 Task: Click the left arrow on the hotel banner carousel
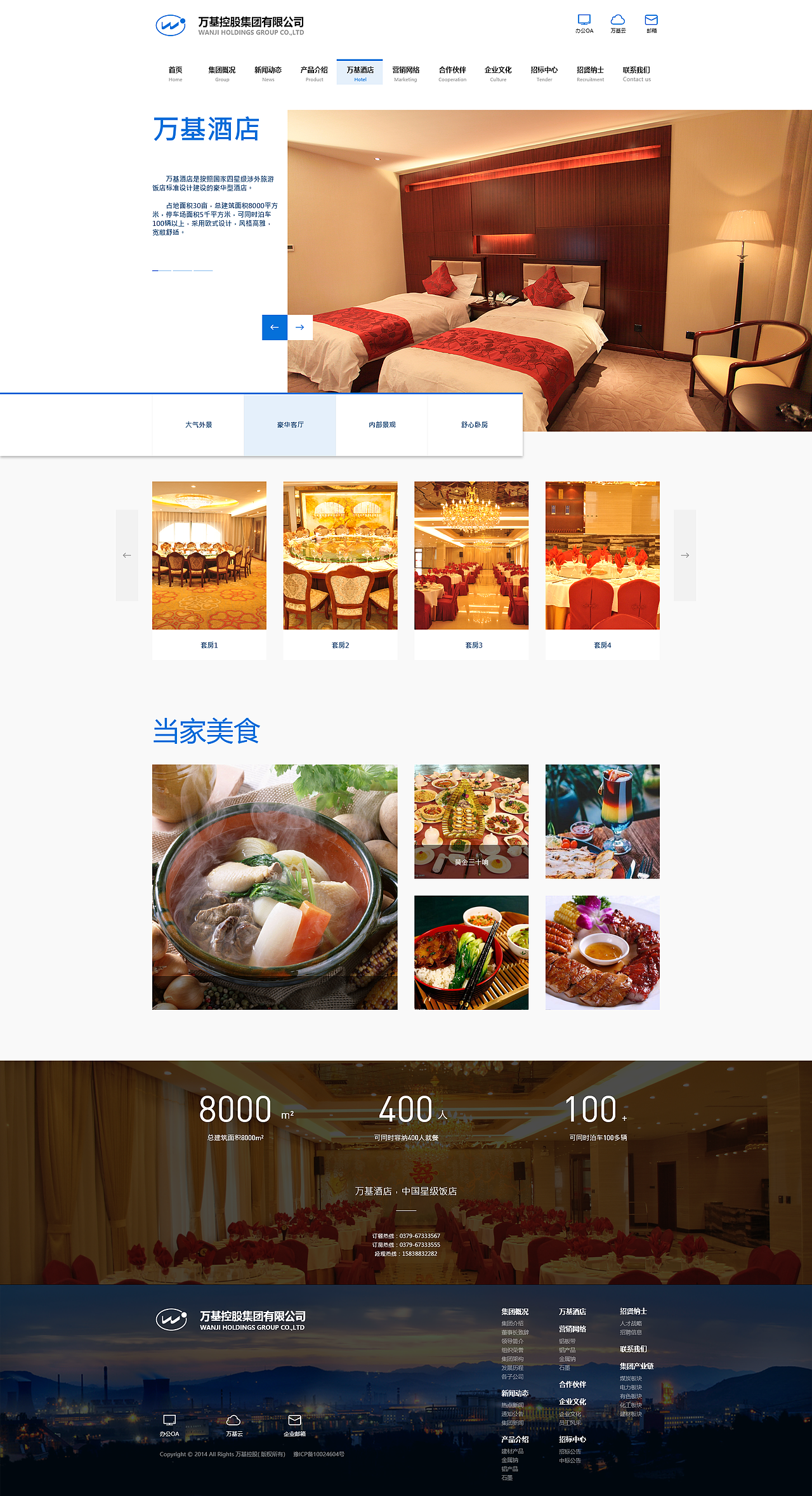274,328
